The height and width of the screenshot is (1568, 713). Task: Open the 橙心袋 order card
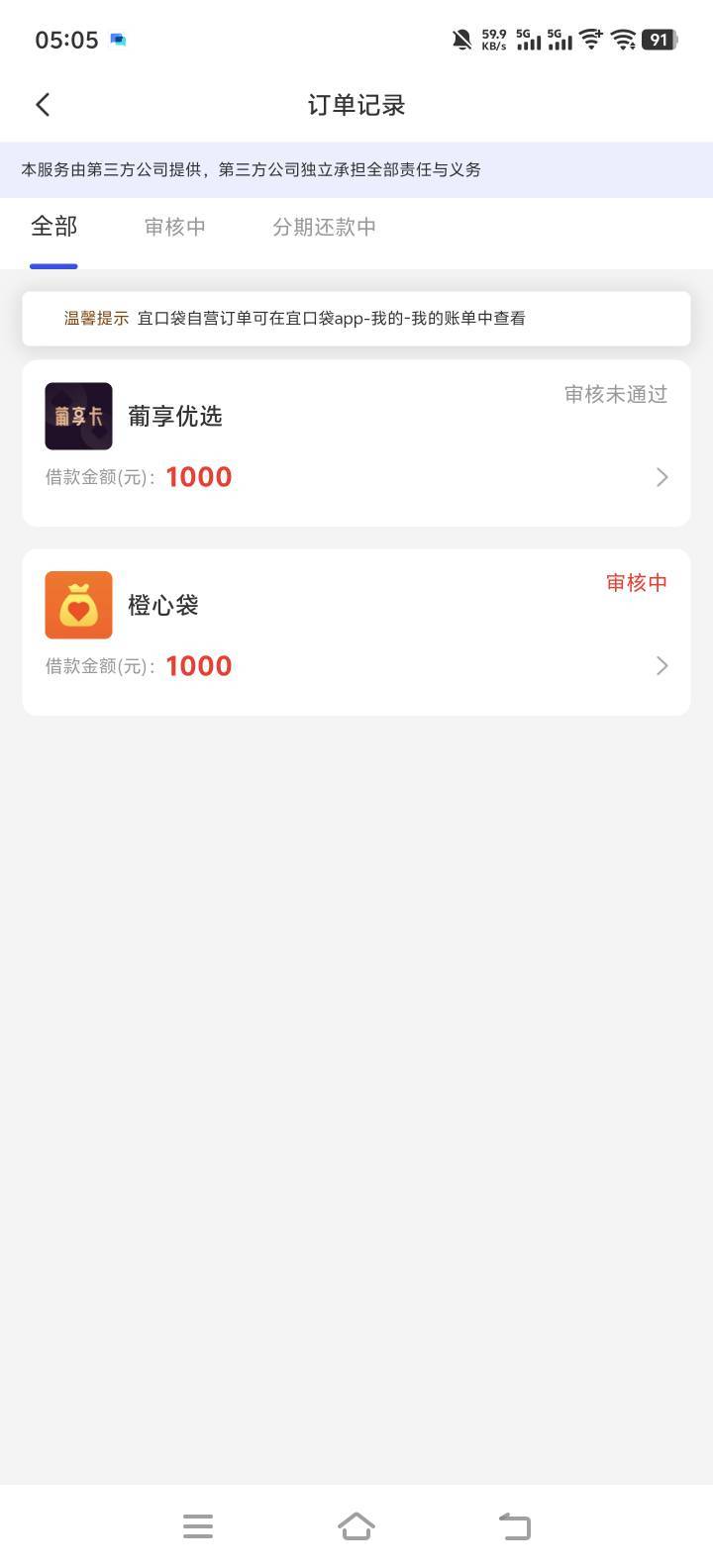pyautogui.click(x=356, y=632)
